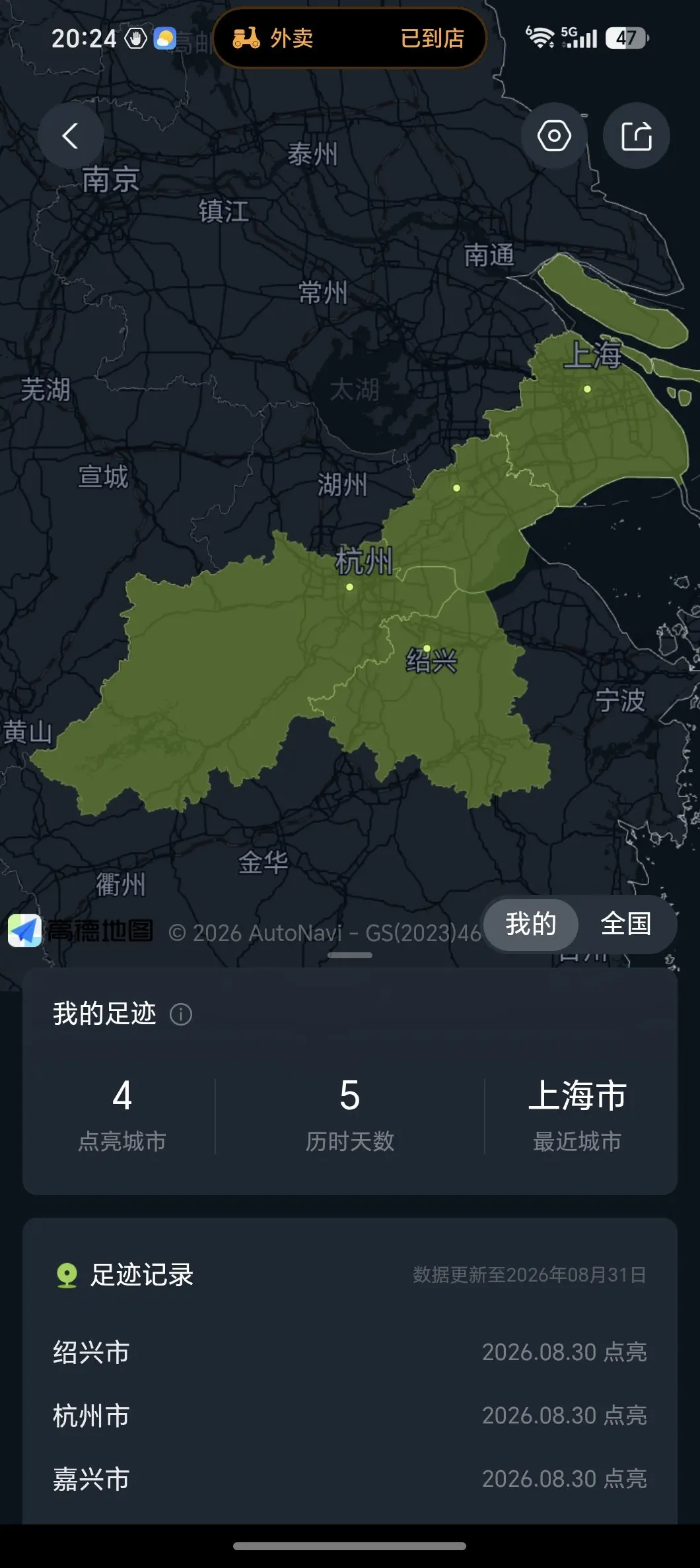Go back using the top-left arrow
700x1568 pixels.
click(71, 136)
